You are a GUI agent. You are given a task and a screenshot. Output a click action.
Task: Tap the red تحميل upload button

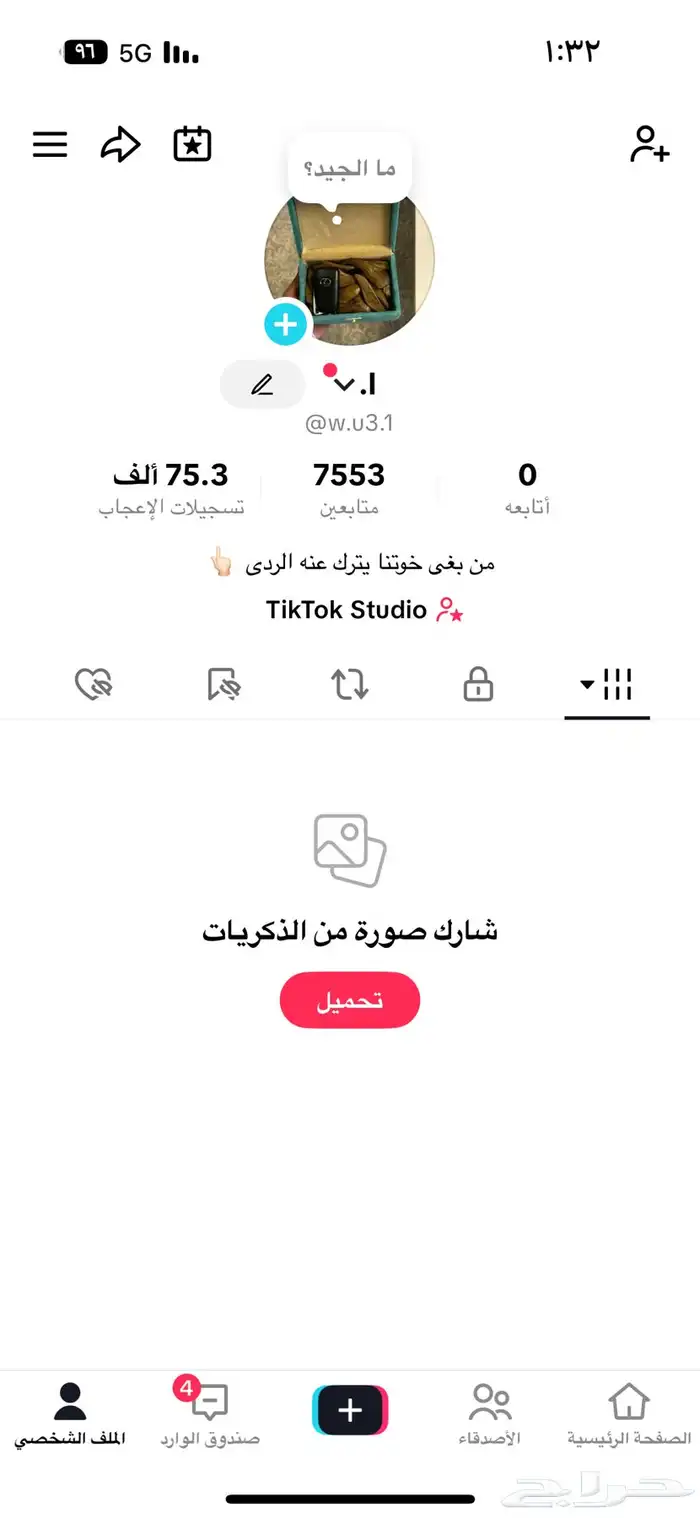[350, 1000]
